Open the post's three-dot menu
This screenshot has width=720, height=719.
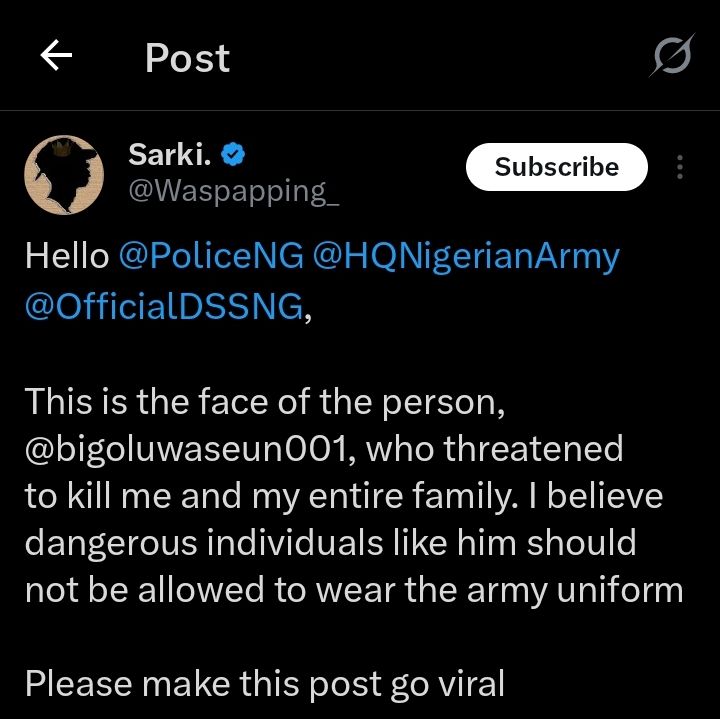(x=680, y=167)
